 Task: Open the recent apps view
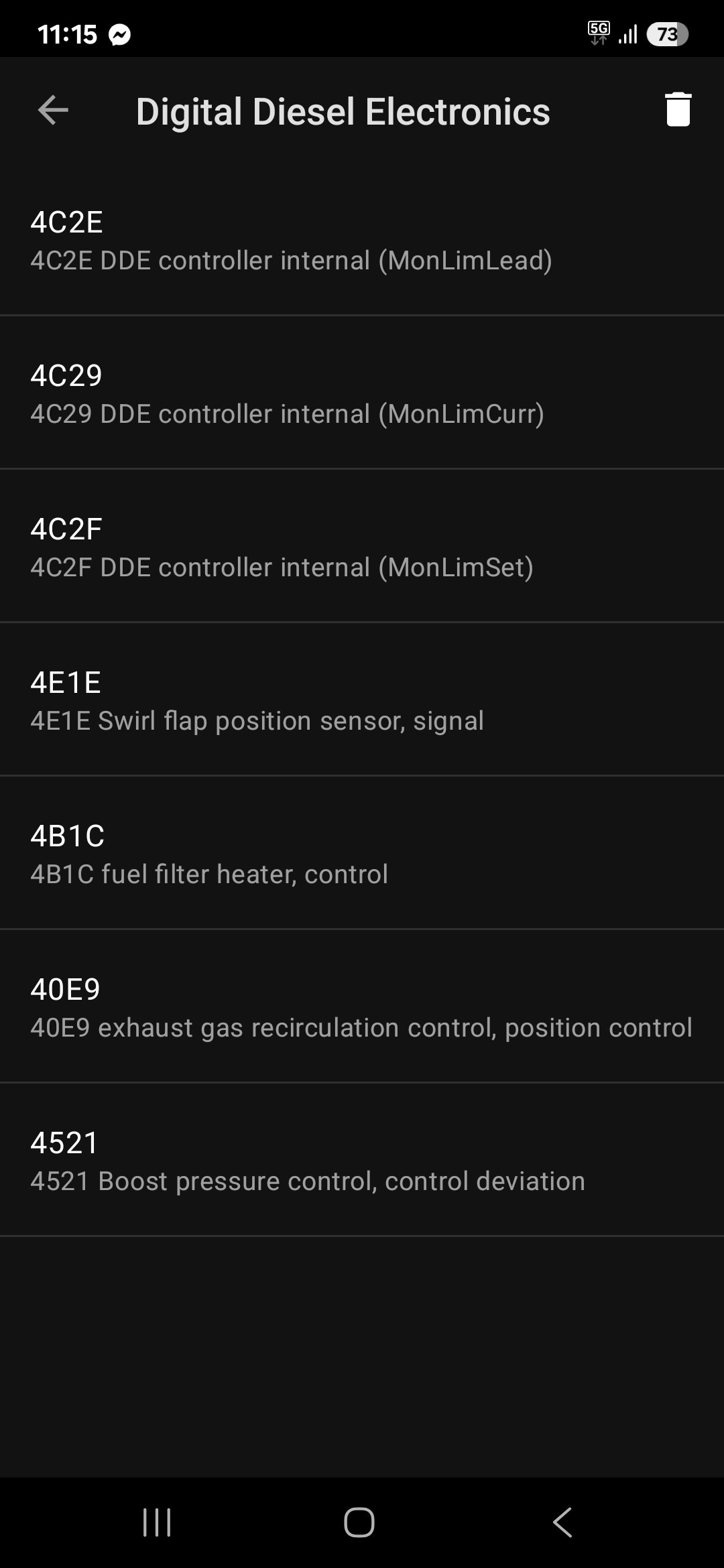coord(157,1522)
